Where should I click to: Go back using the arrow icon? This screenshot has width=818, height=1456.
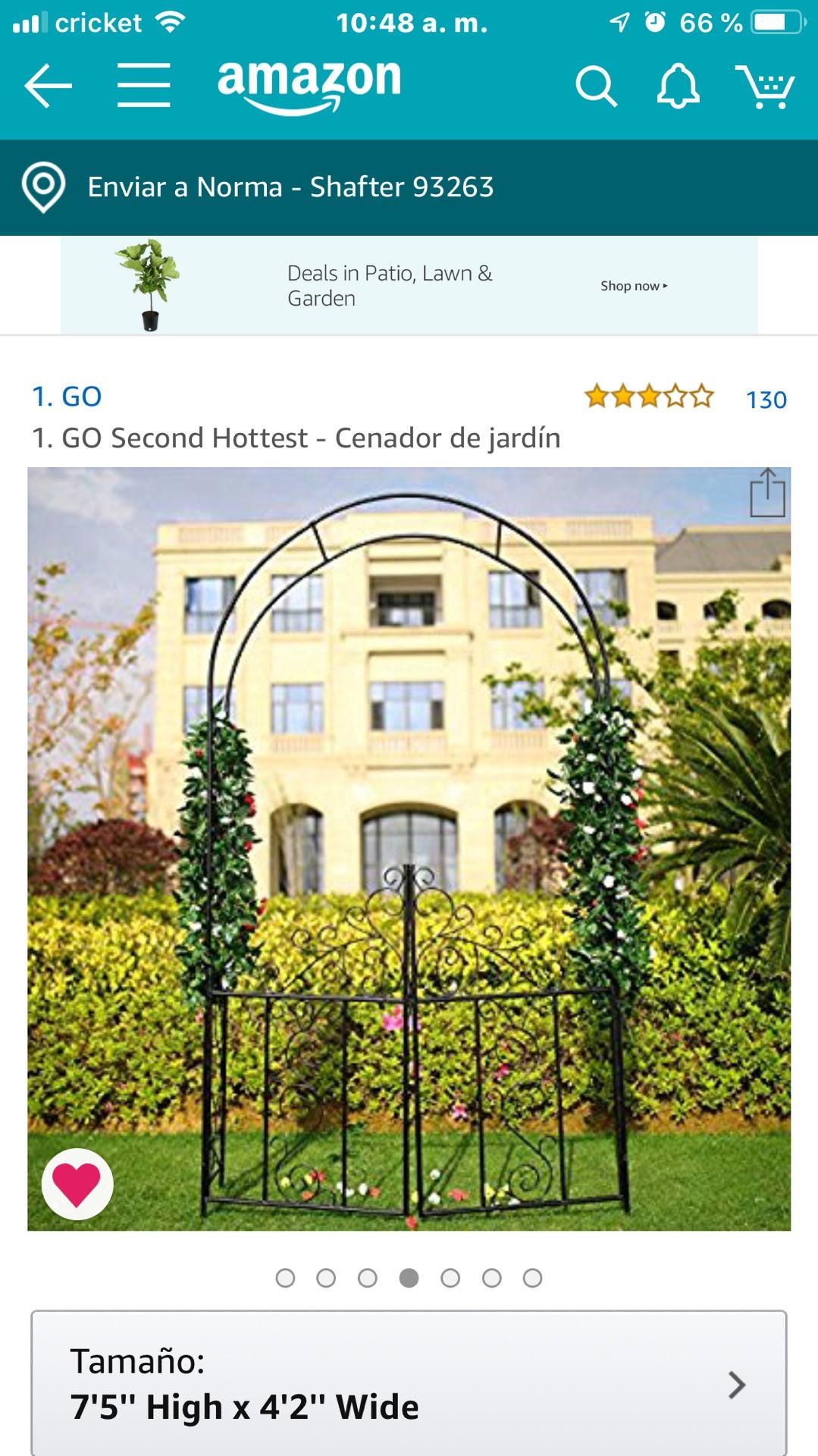click(48, 86)
